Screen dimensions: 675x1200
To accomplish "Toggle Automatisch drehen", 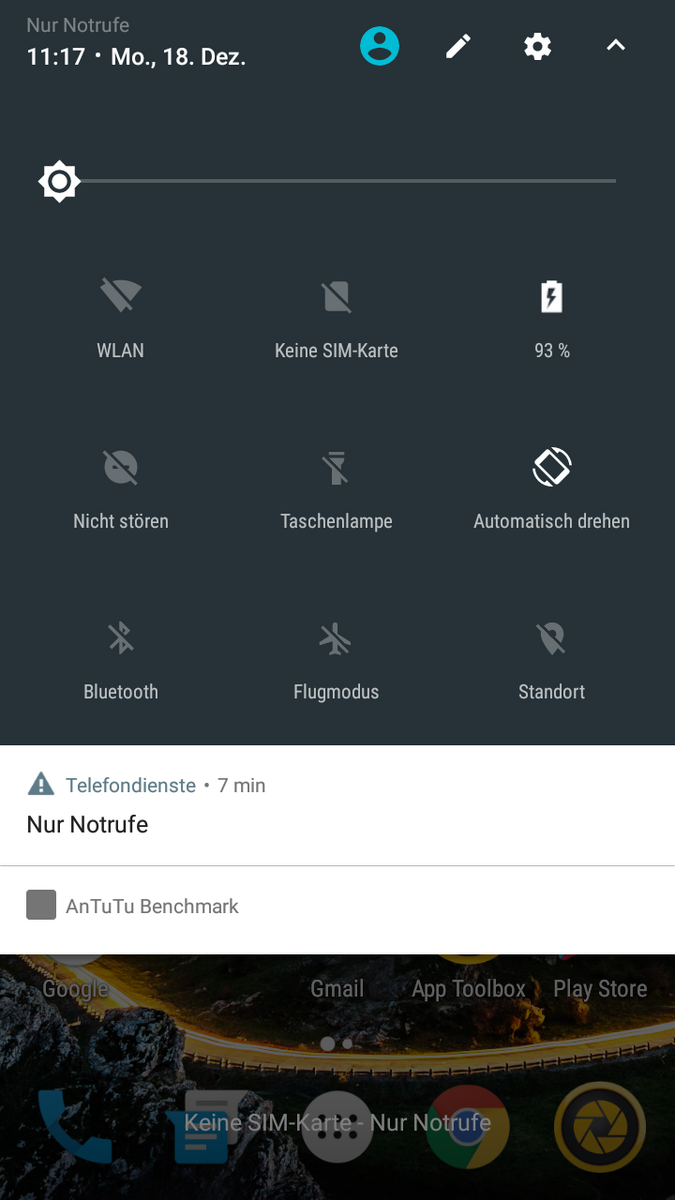I will pos(551,467).
